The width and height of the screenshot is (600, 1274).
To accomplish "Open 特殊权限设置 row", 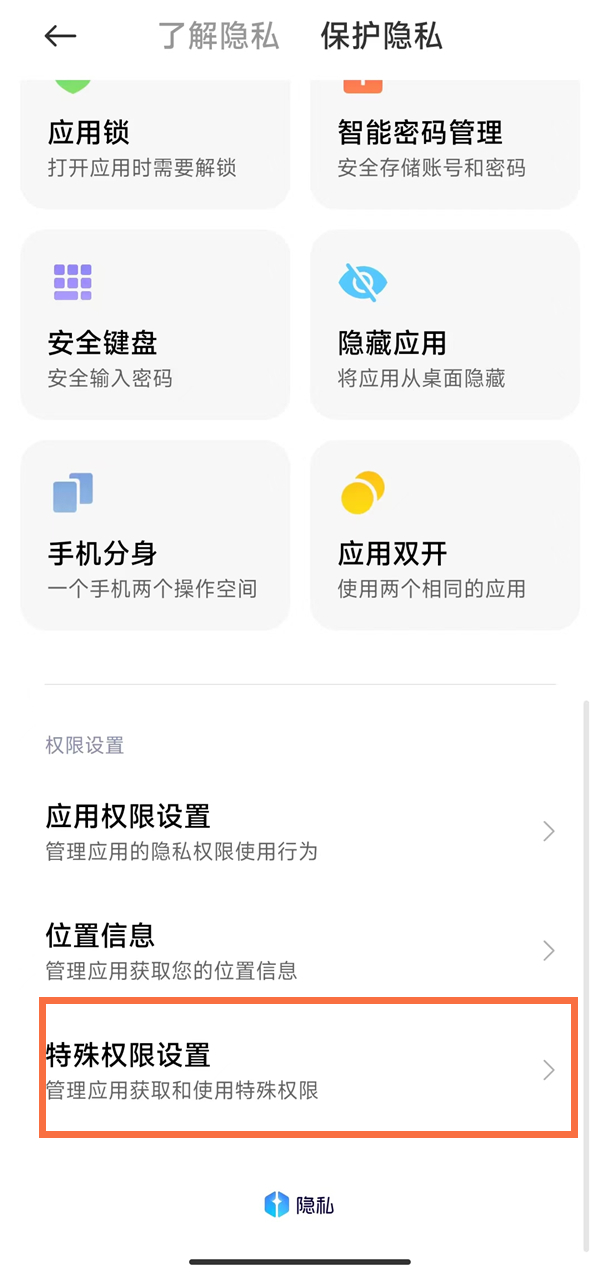I will pyautogui.click(x=308, y=1068).
